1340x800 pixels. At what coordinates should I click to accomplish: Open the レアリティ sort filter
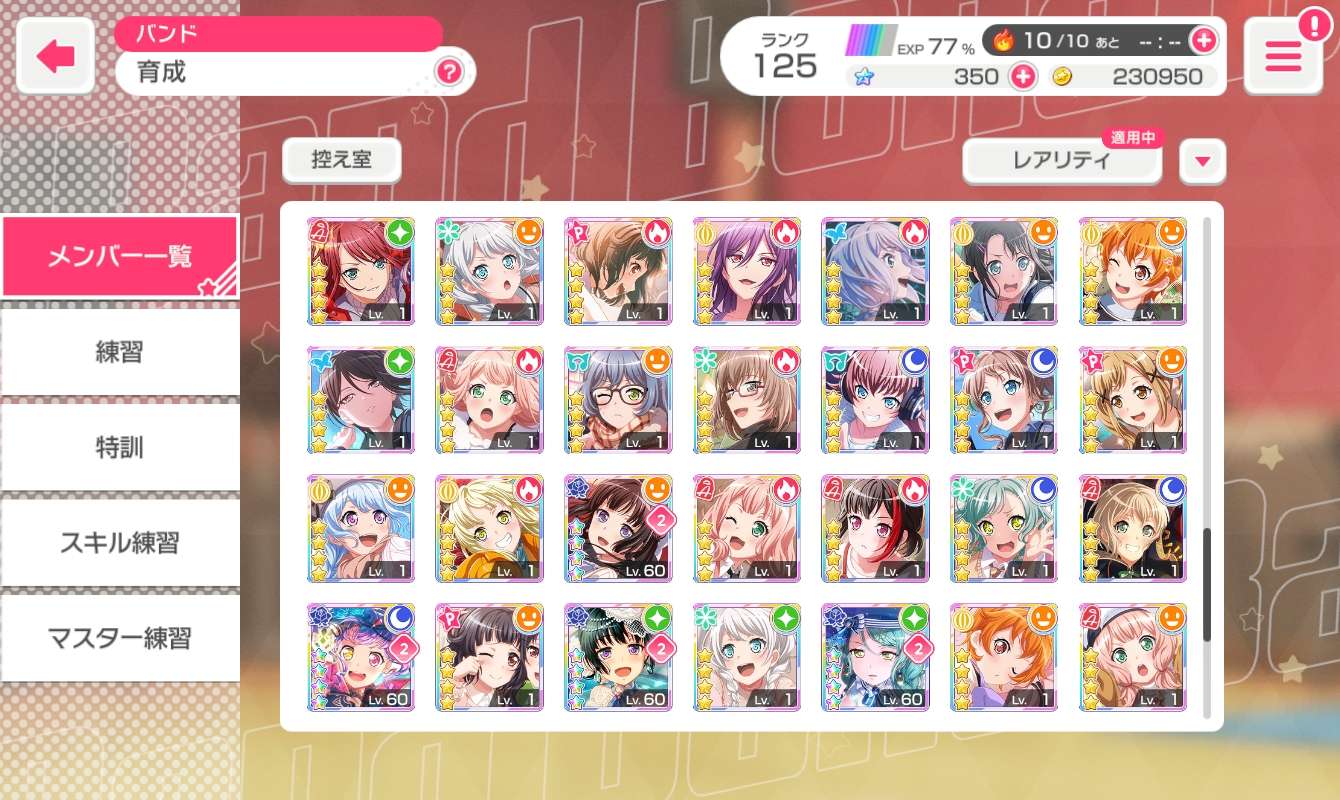pos(1061,162)
